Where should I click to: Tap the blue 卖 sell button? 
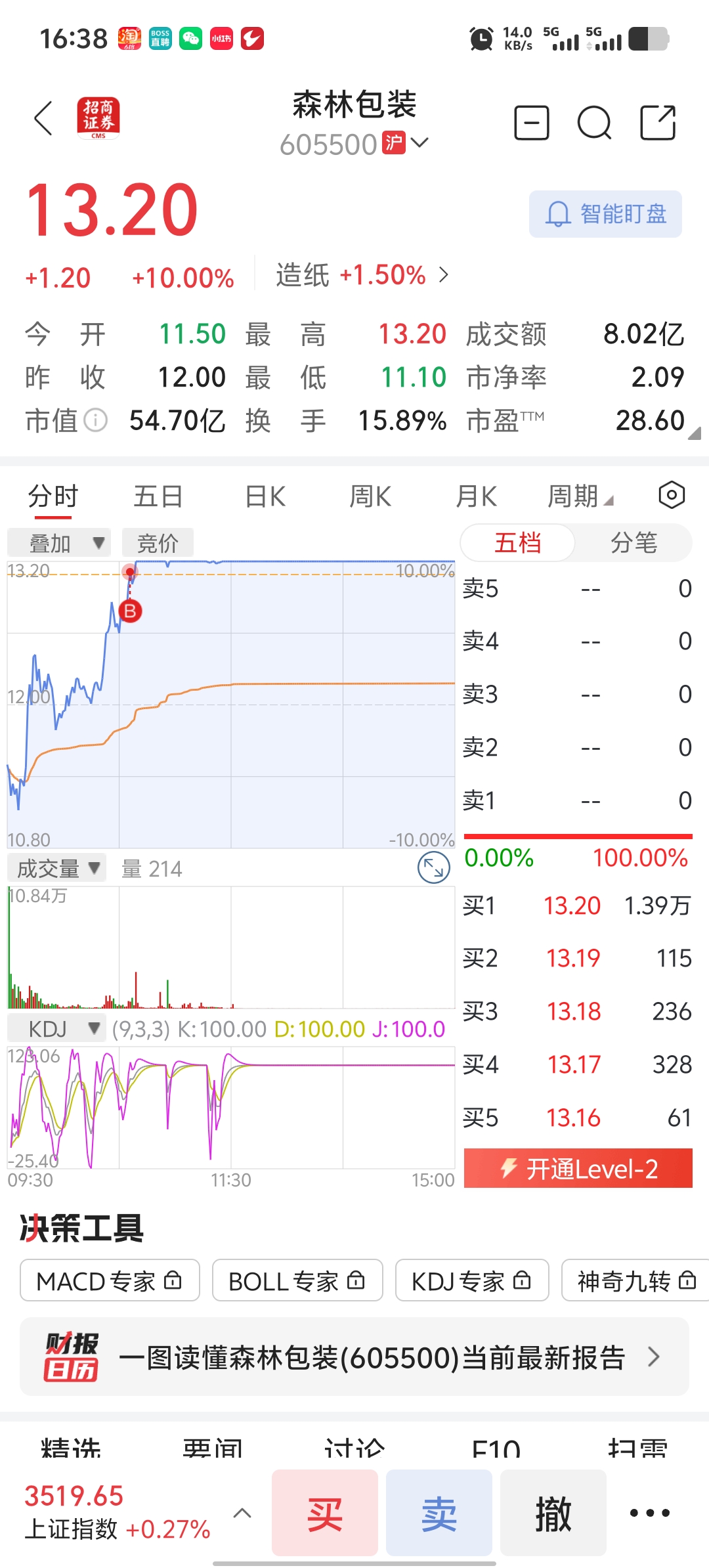coord(439,1513)
